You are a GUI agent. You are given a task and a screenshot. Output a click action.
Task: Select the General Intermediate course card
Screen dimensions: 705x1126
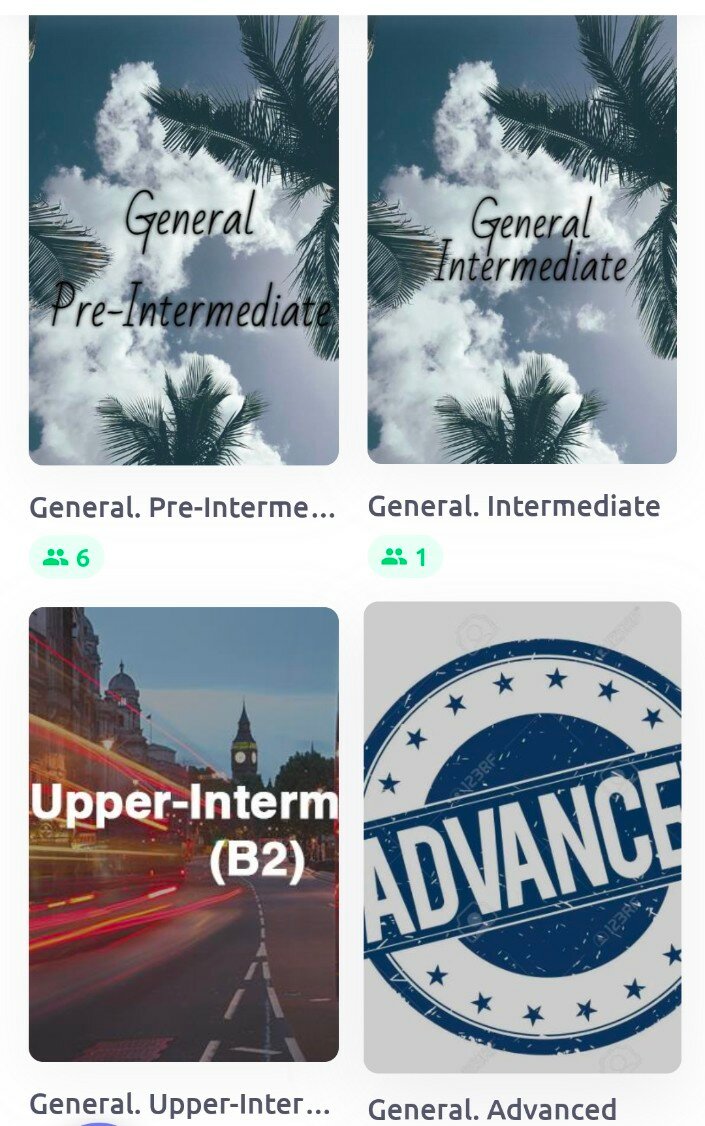pos(522,240)
